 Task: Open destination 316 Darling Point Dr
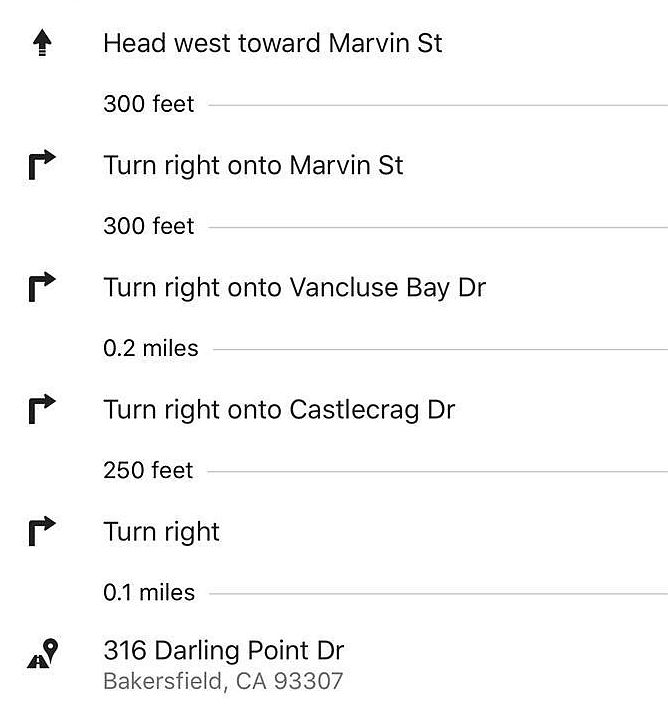(x=223, y=652)
